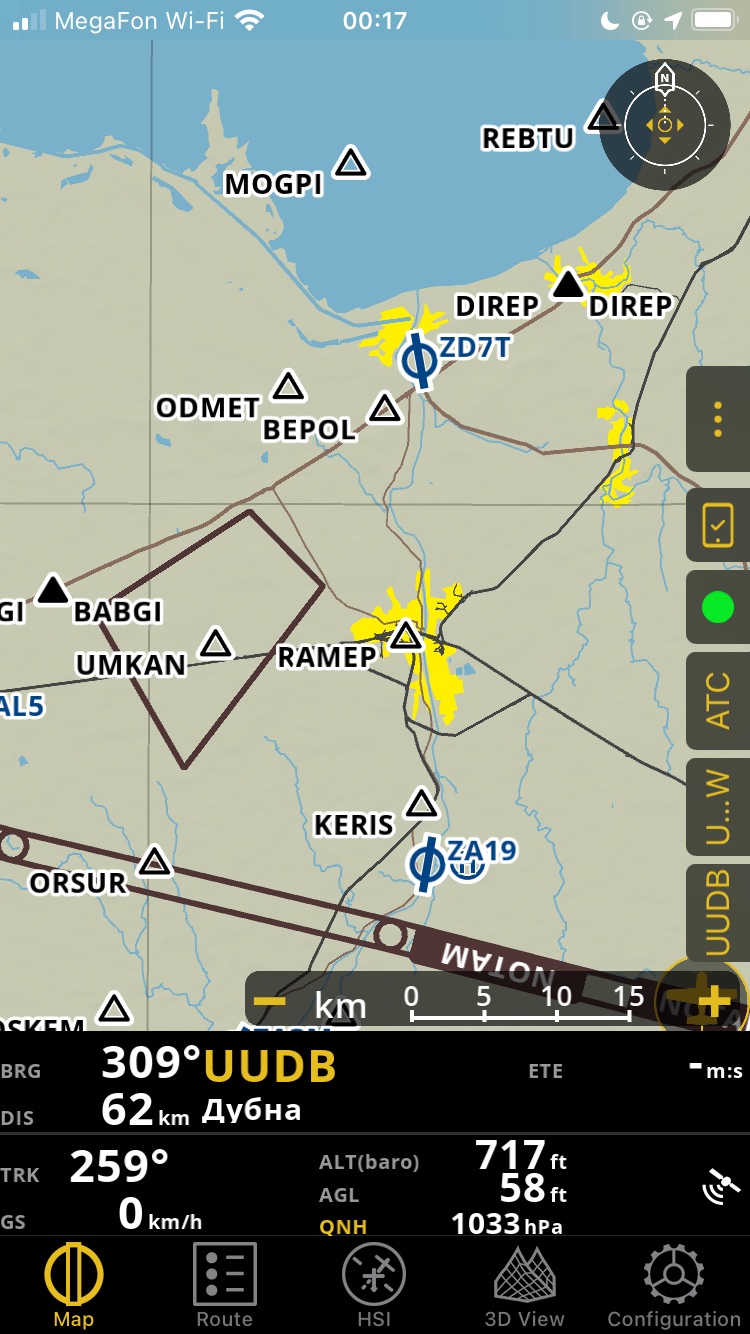This screenshot has width=750, height=1334.
Task: Tap the green status indicator button
Action: point(718,607)
